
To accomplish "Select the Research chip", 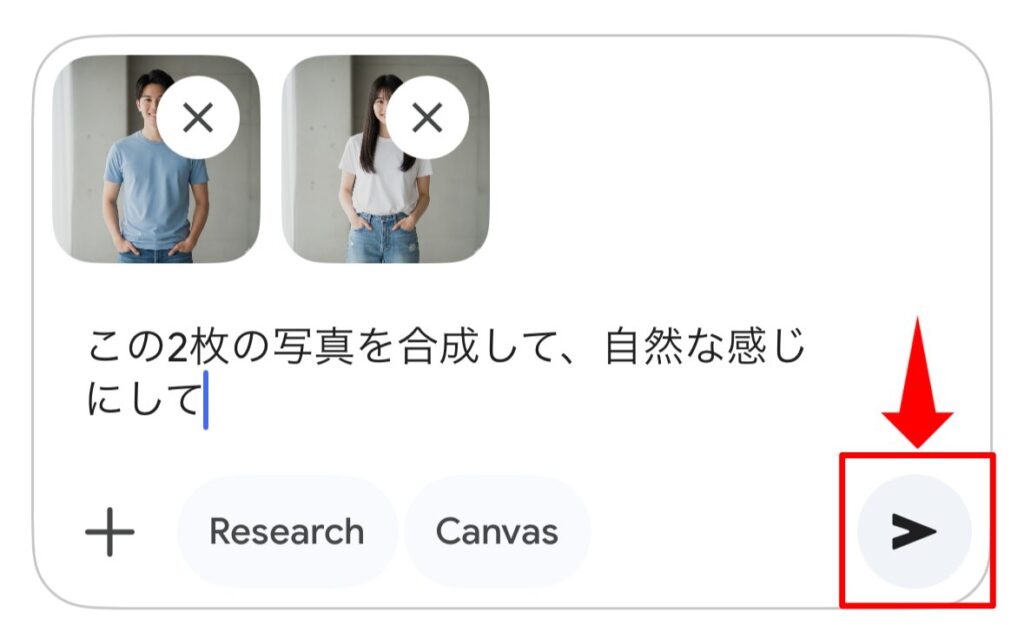I will (x=286, y=532).
